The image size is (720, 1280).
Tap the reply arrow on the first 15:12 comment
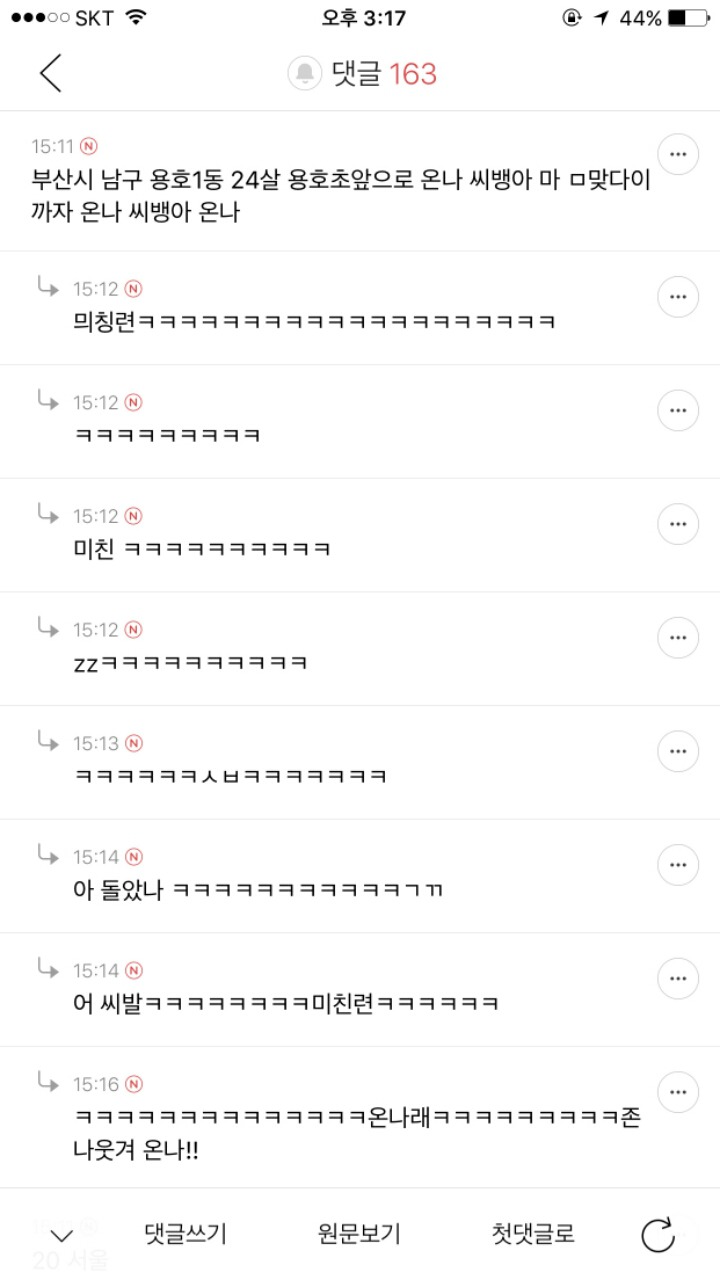[x=48, y=288]
